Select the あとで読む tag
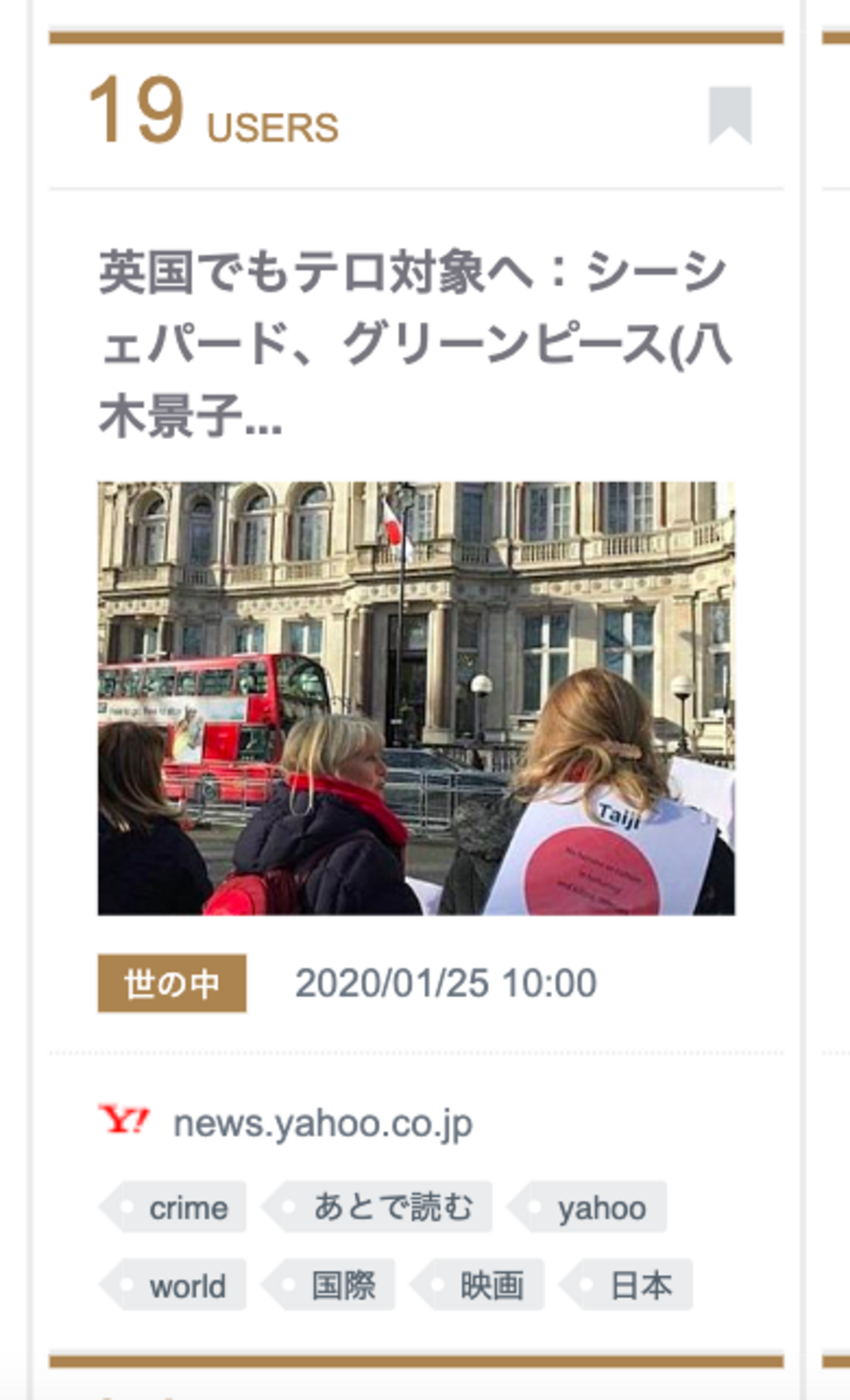The image size is (850, 1400). [x=392, y=1208]
